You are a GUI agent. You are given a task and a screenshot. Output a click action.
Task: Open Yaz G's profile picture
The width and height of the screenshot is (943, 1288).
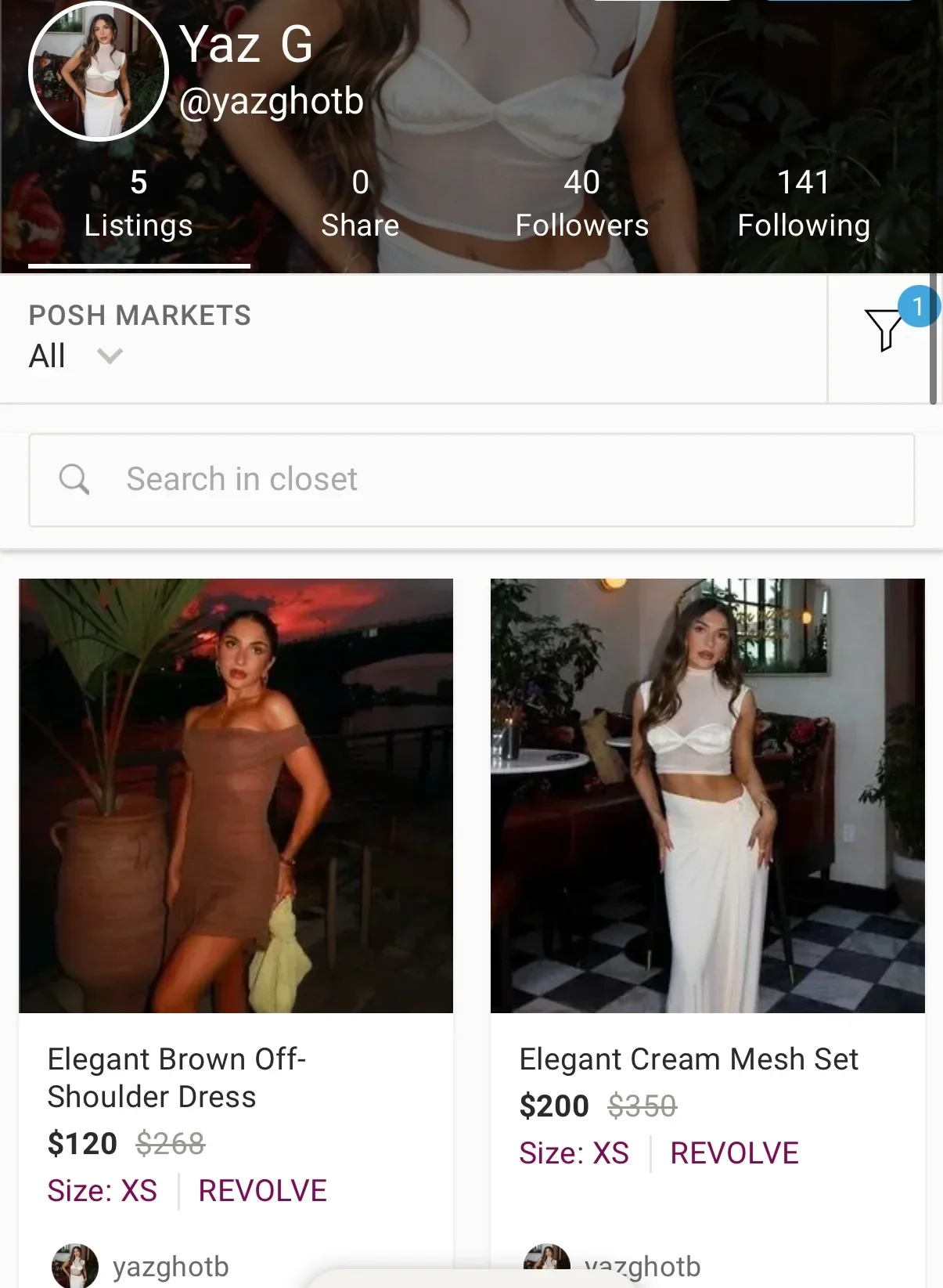(x=99, y=72)
